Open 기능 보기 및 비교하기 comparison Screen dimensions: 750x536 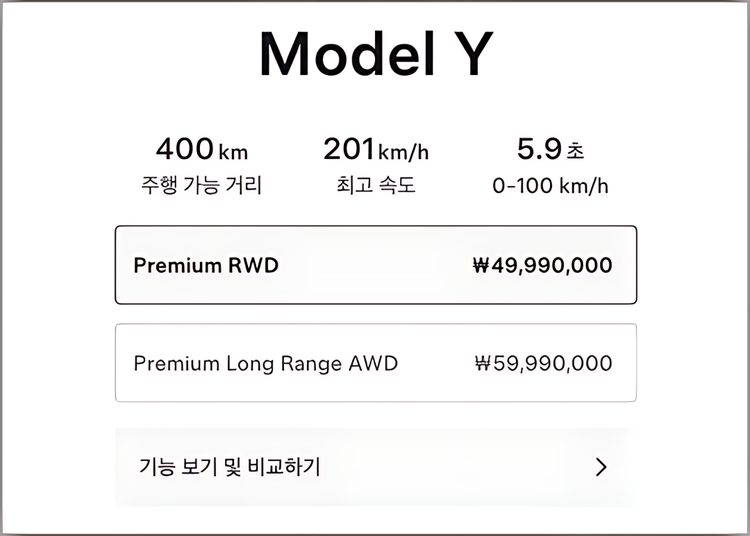click(375, 467)
